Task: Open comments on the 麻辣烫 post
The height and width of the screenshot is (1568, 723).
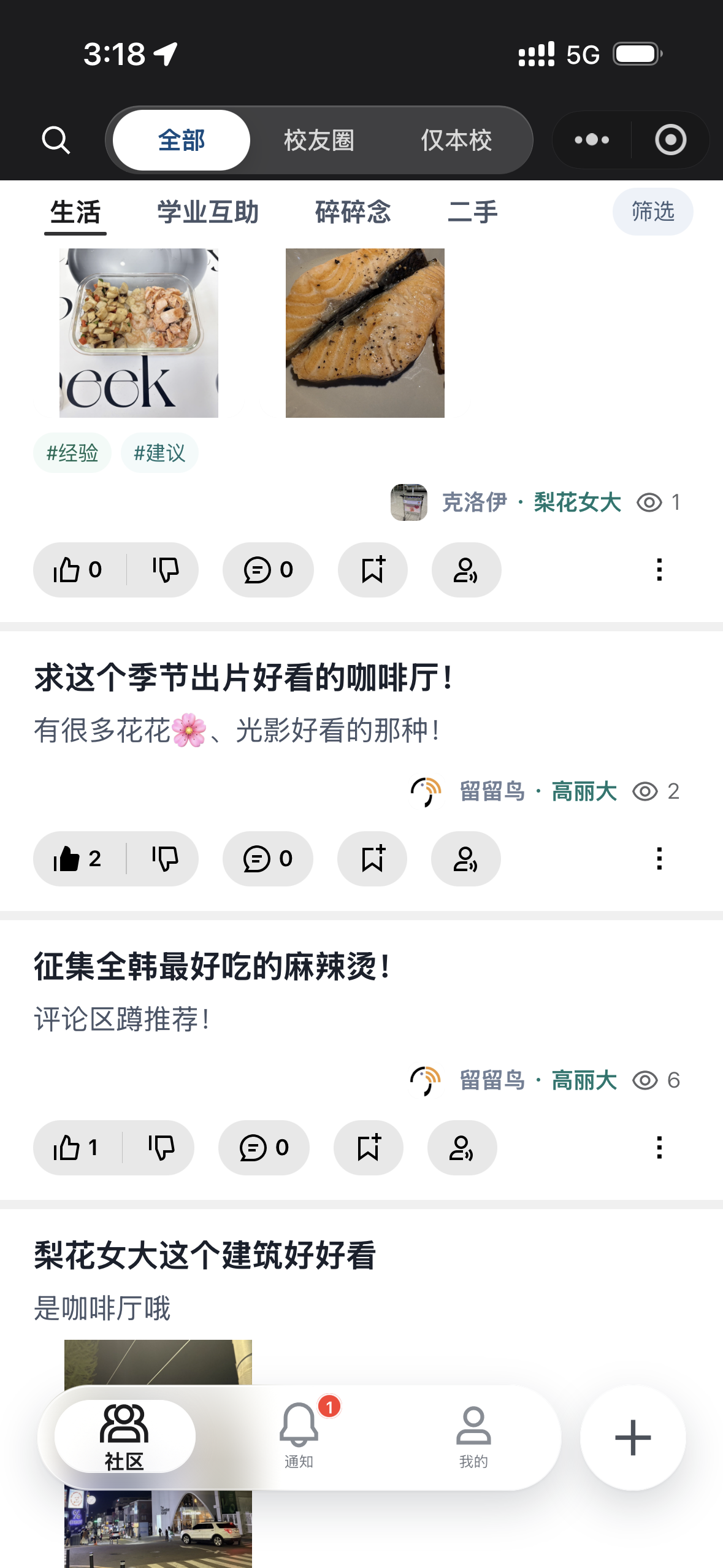Action: 264,1147
